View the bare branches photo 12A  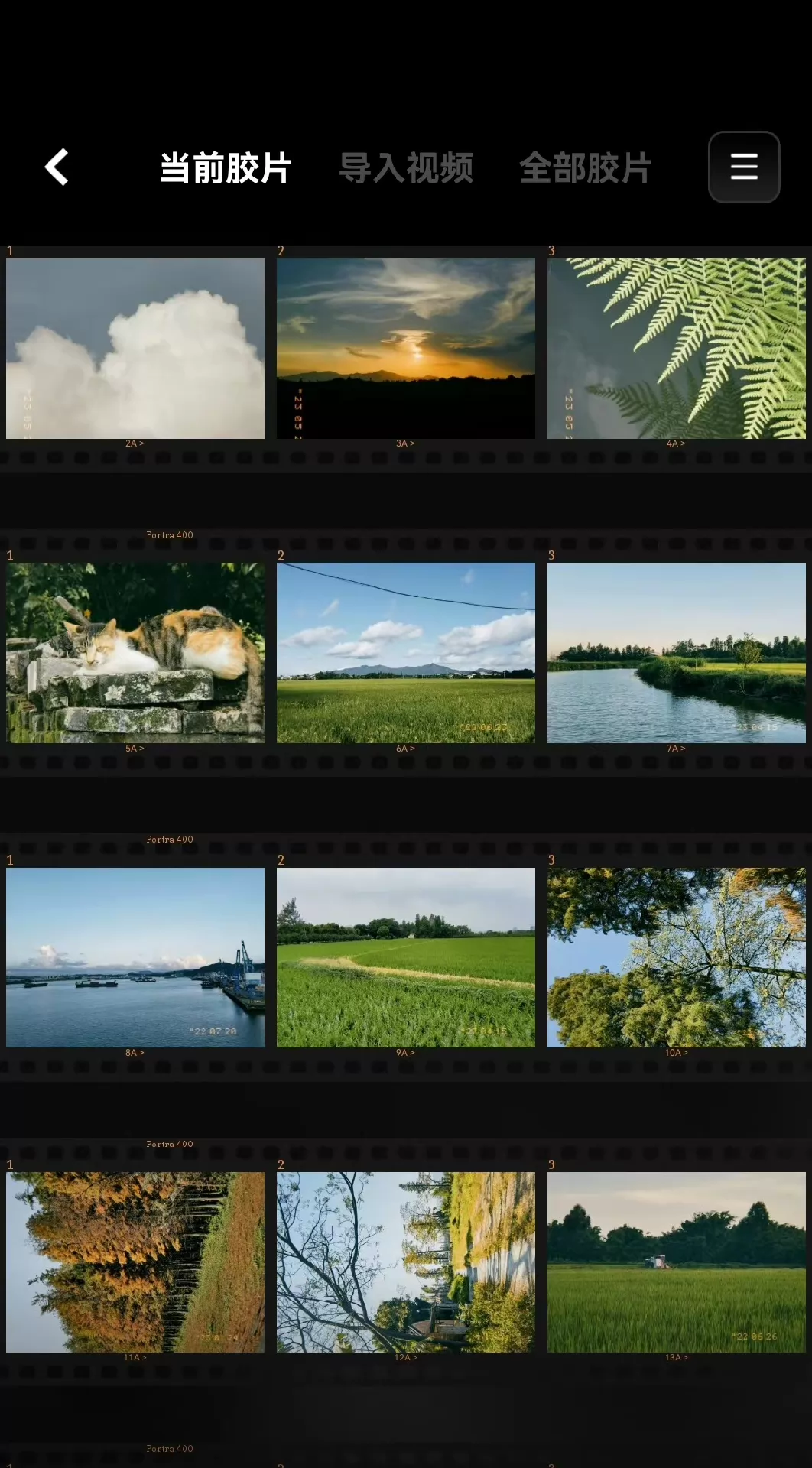pos(406,1262)
